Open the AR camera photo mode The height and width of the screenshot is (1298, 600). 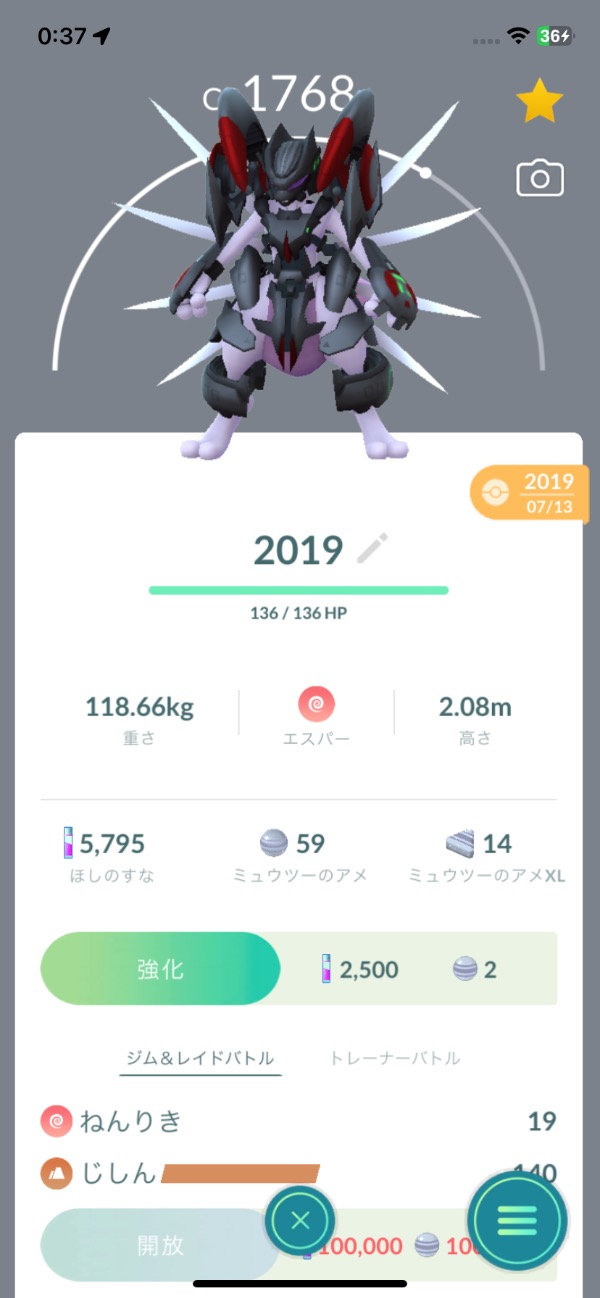coord(539,179)
